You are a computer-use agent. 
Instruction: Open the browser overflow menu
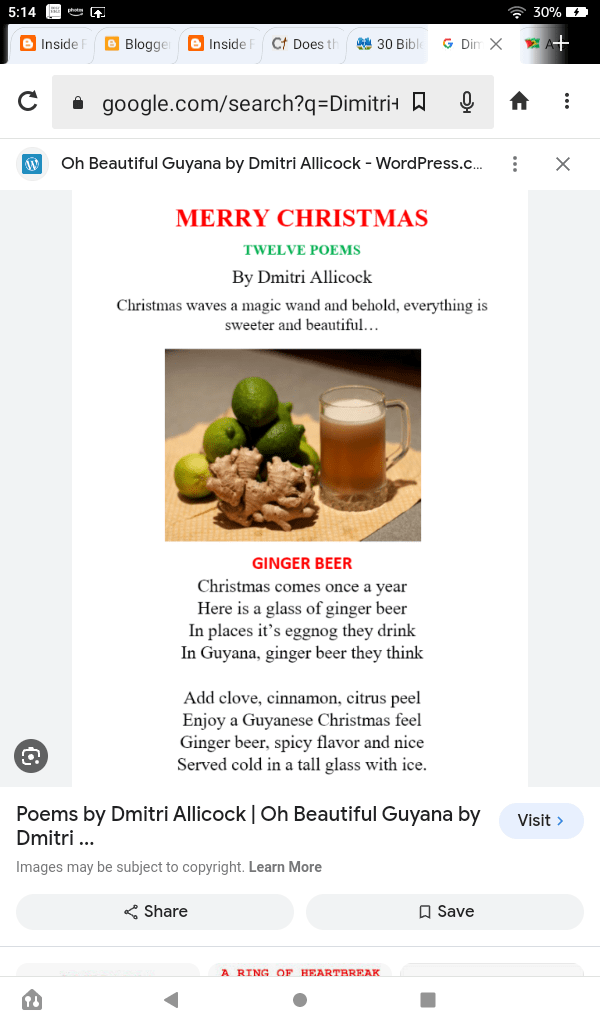567,101
